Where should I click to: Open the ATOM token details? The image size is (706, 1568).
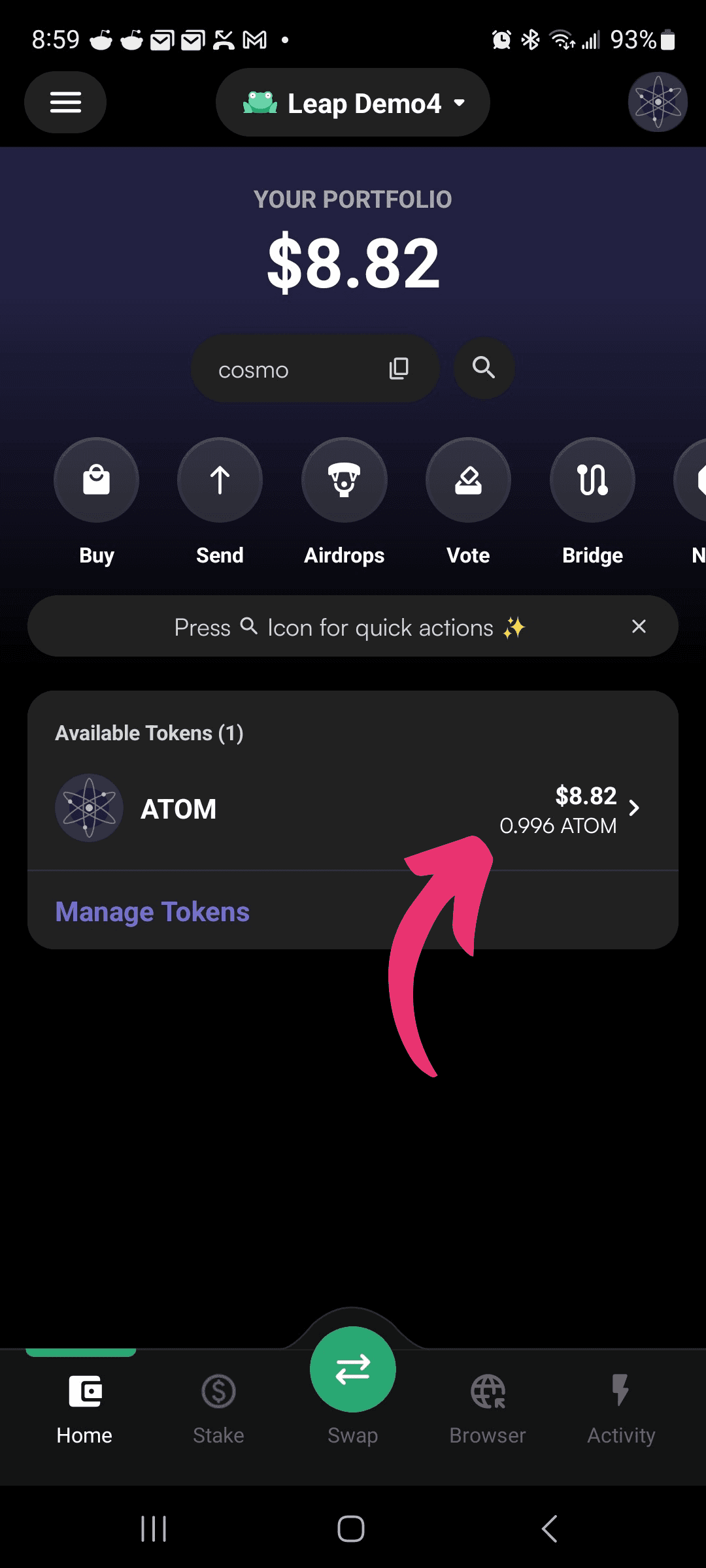pos(353,809)
